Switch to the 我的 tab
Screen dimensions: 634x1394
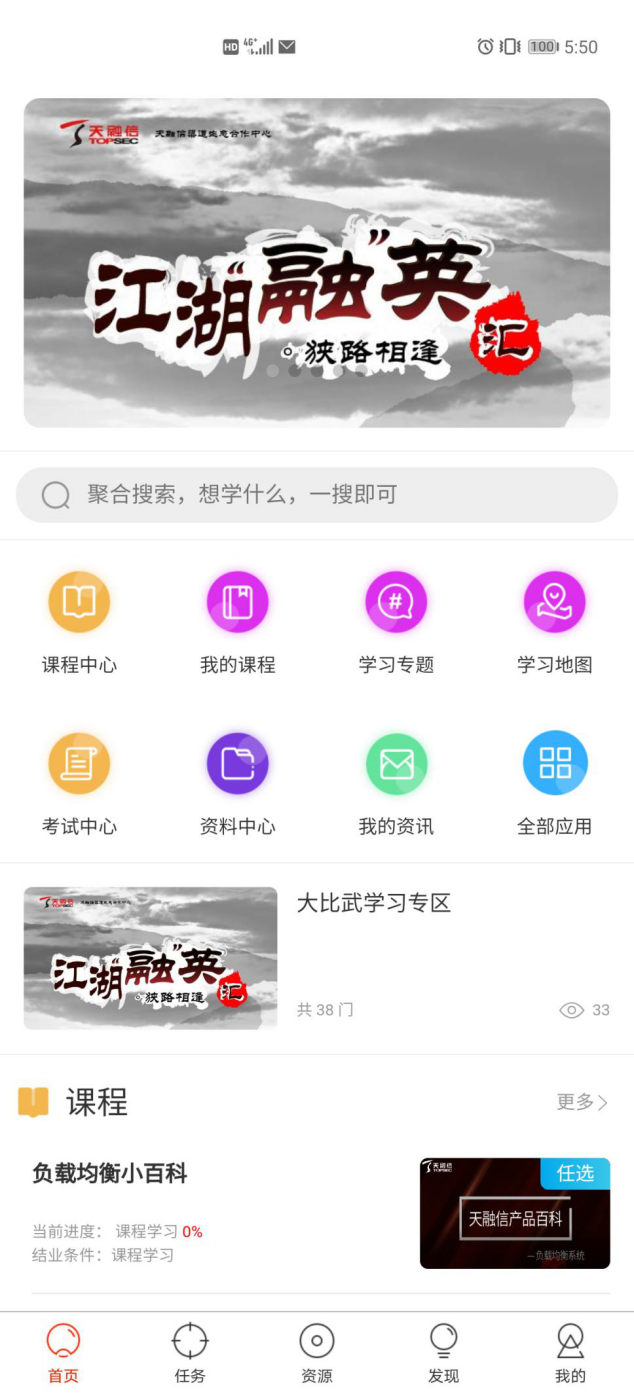pyautogui.click(x=570, y=1353)
